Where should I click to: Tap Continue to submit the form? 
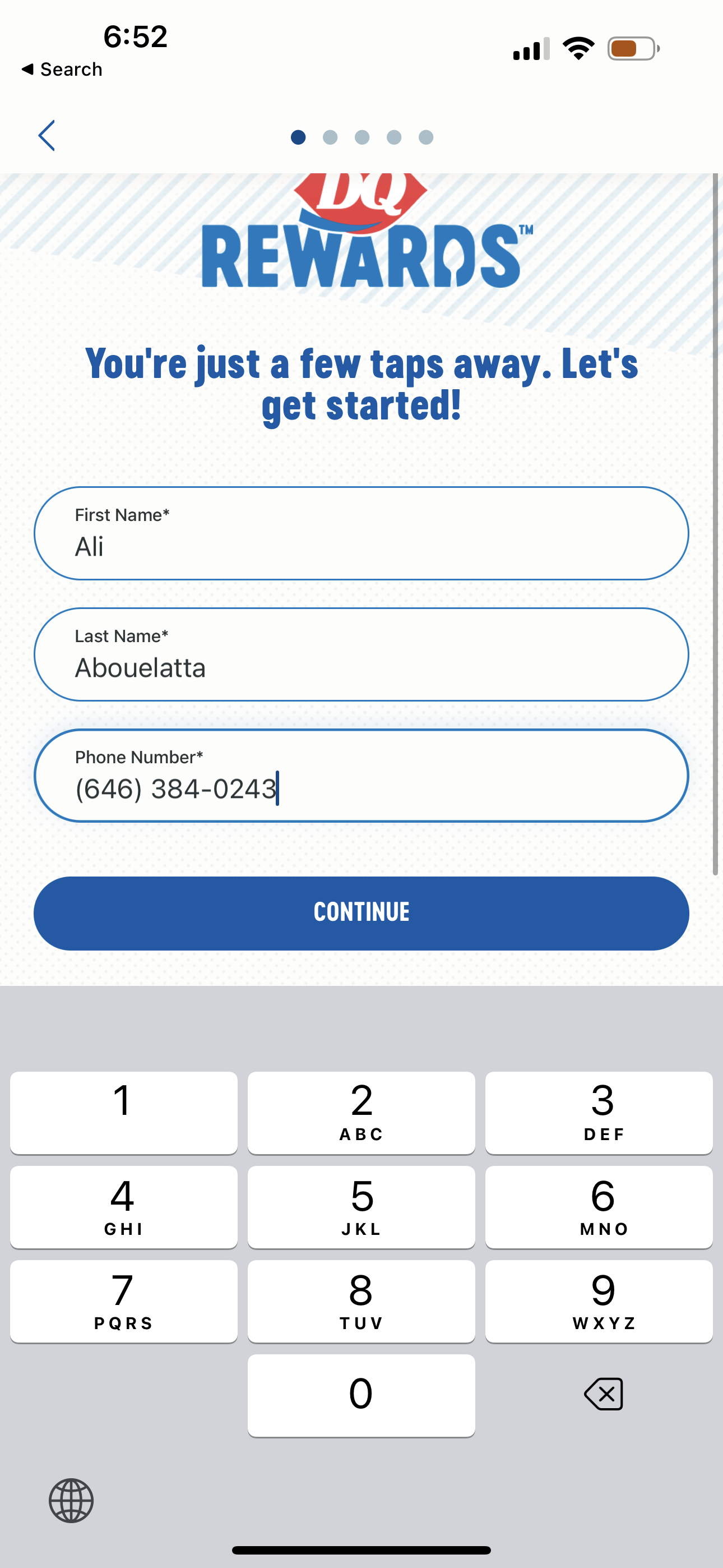pos(361,912)
